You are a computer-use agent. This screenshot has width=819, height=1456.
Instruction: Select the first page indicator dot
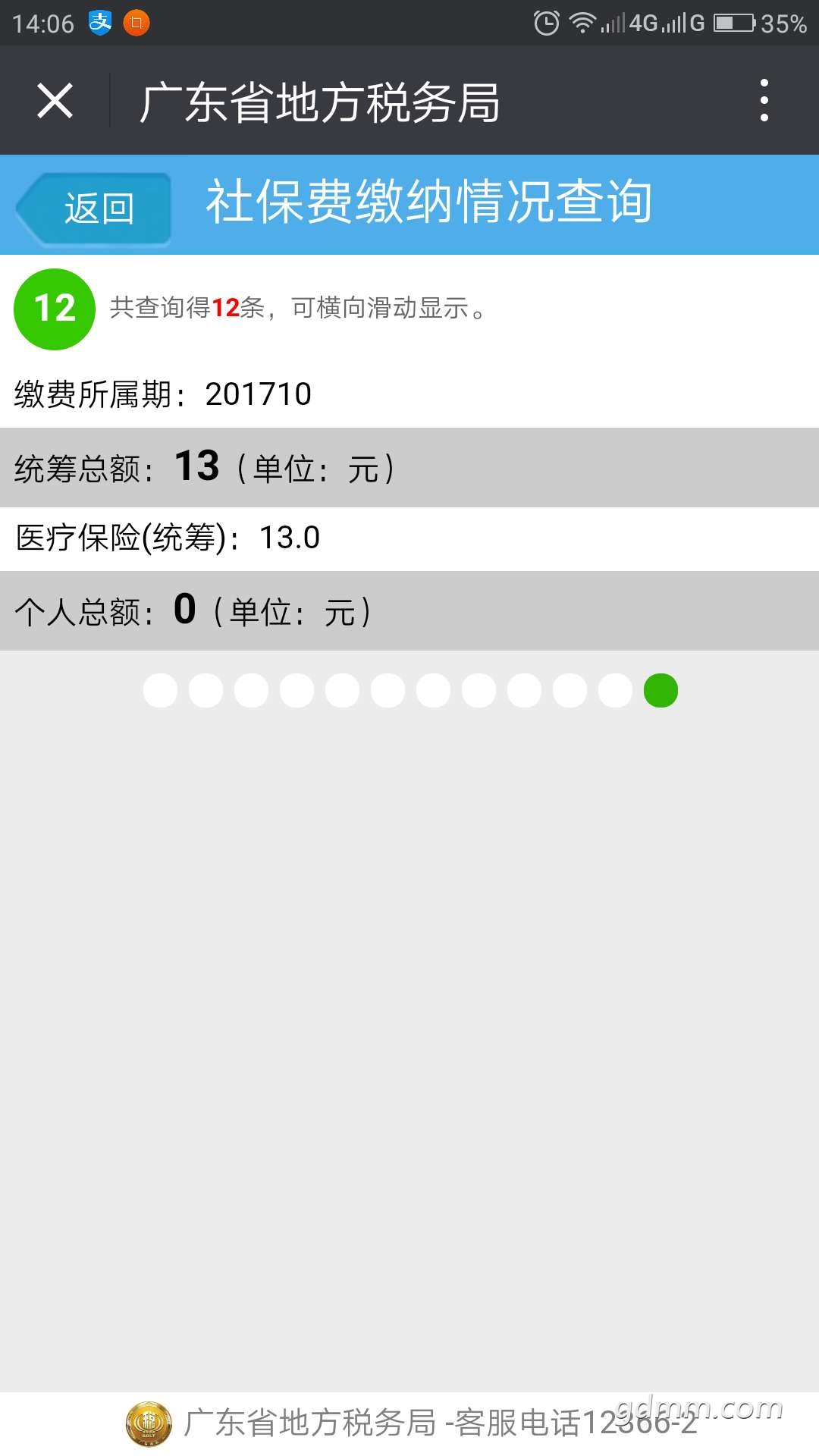coord(160,690)
